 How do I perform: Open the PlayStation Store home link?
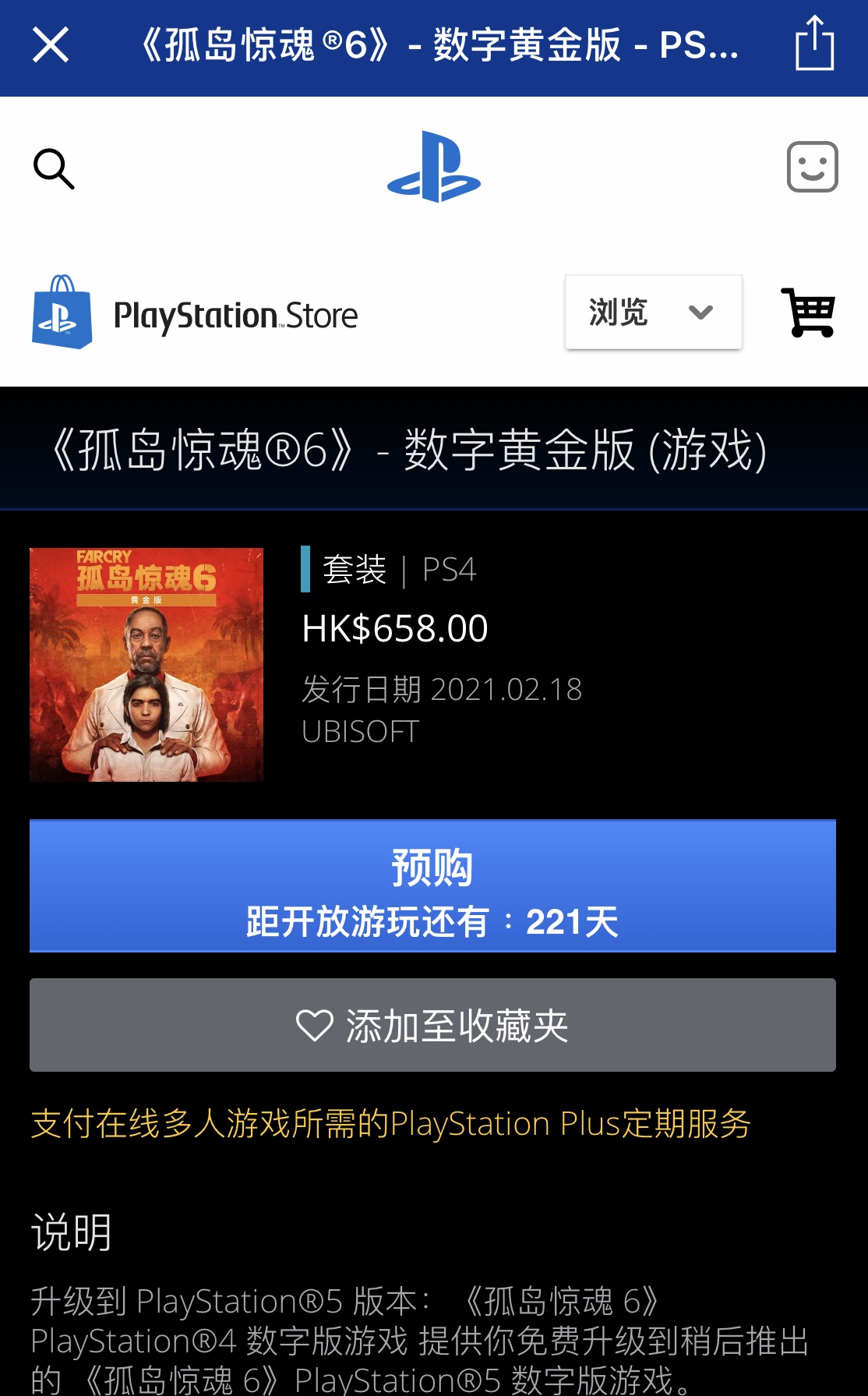195,313
